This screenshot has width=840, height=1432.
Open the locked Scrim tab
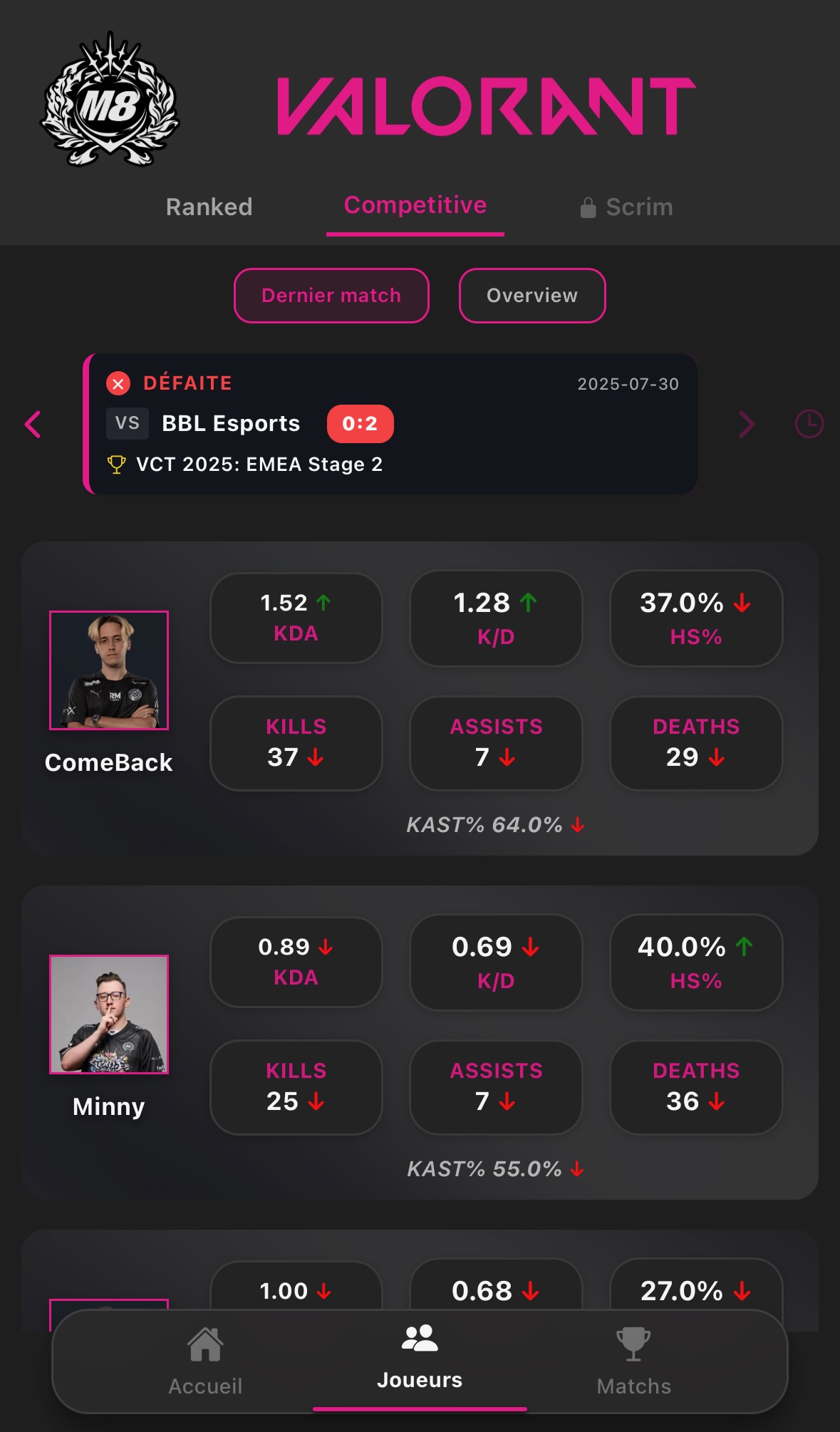(x=626, y=207)
